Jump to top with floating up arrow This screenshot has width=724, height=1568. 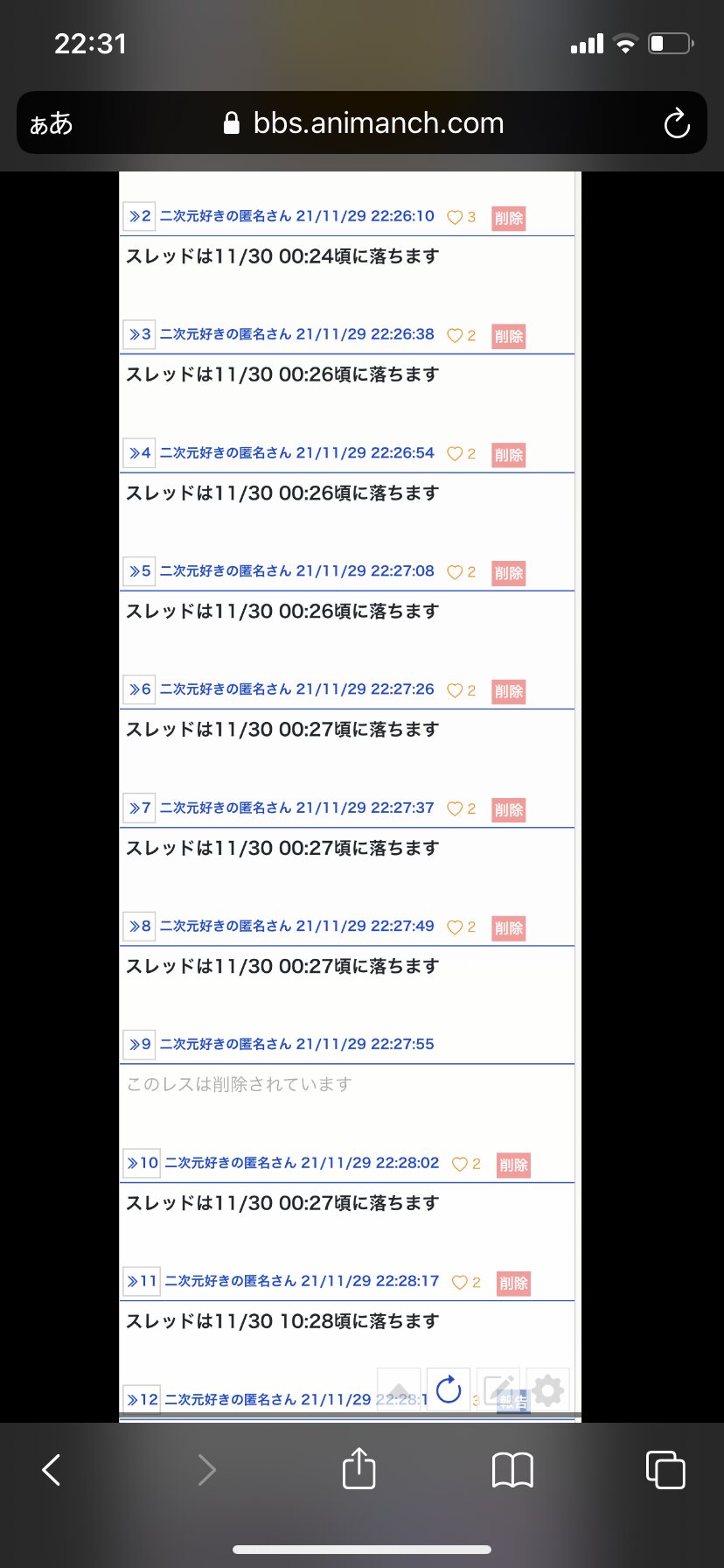click(x=399, y=1390)
